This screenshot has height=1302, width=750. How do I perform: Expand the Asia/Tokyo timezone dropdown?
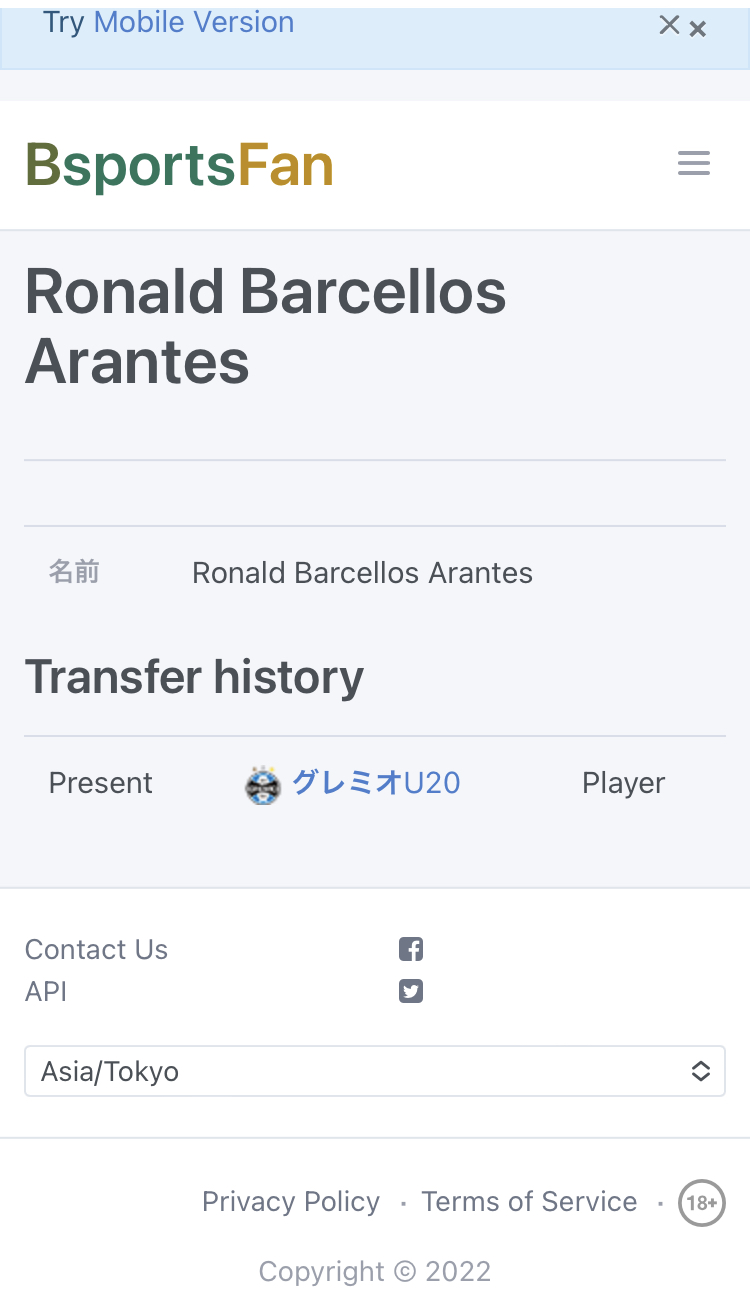(x=375, y=1071)
